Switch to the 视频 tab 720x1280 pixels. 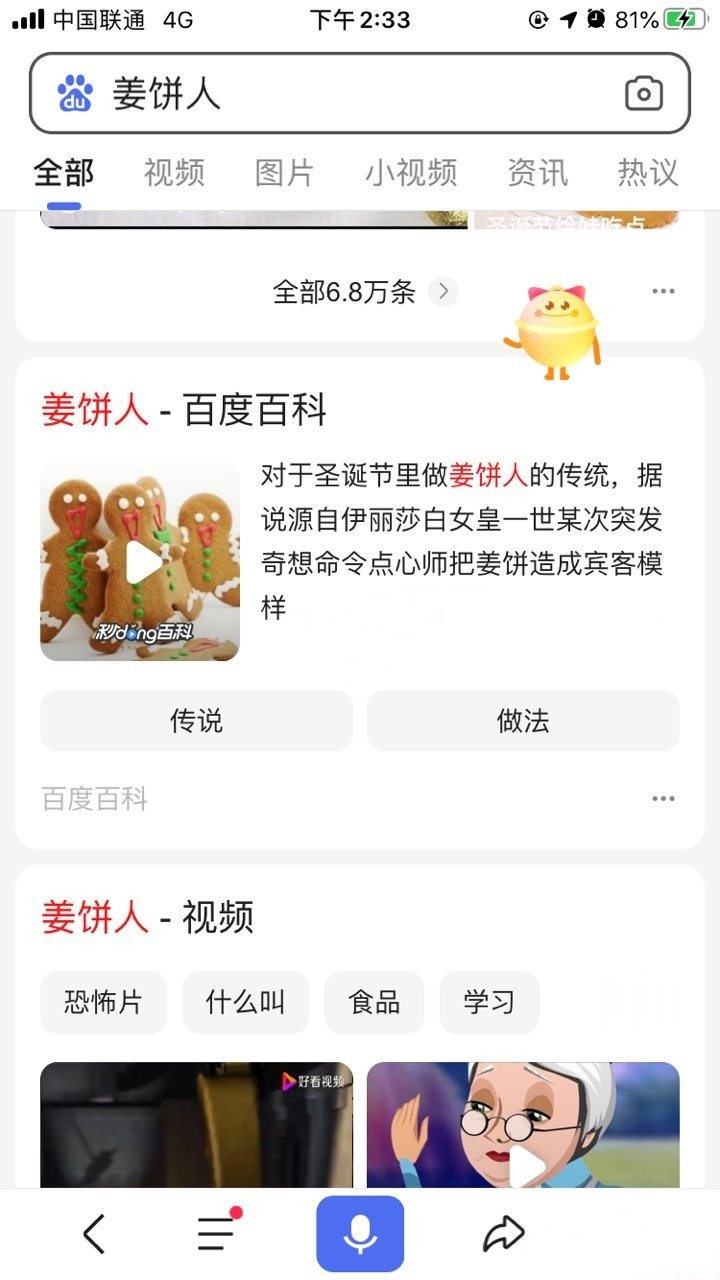(x=174, y=172)
